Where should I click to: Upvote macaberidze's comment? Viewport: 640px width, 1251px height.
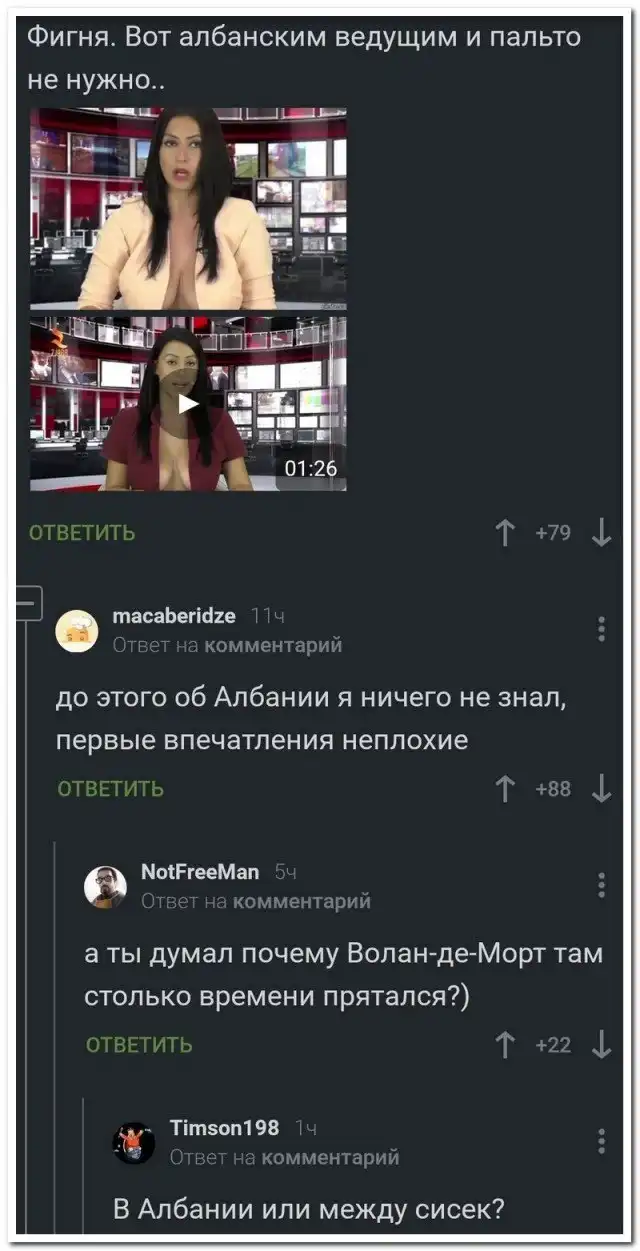[507, 789]
